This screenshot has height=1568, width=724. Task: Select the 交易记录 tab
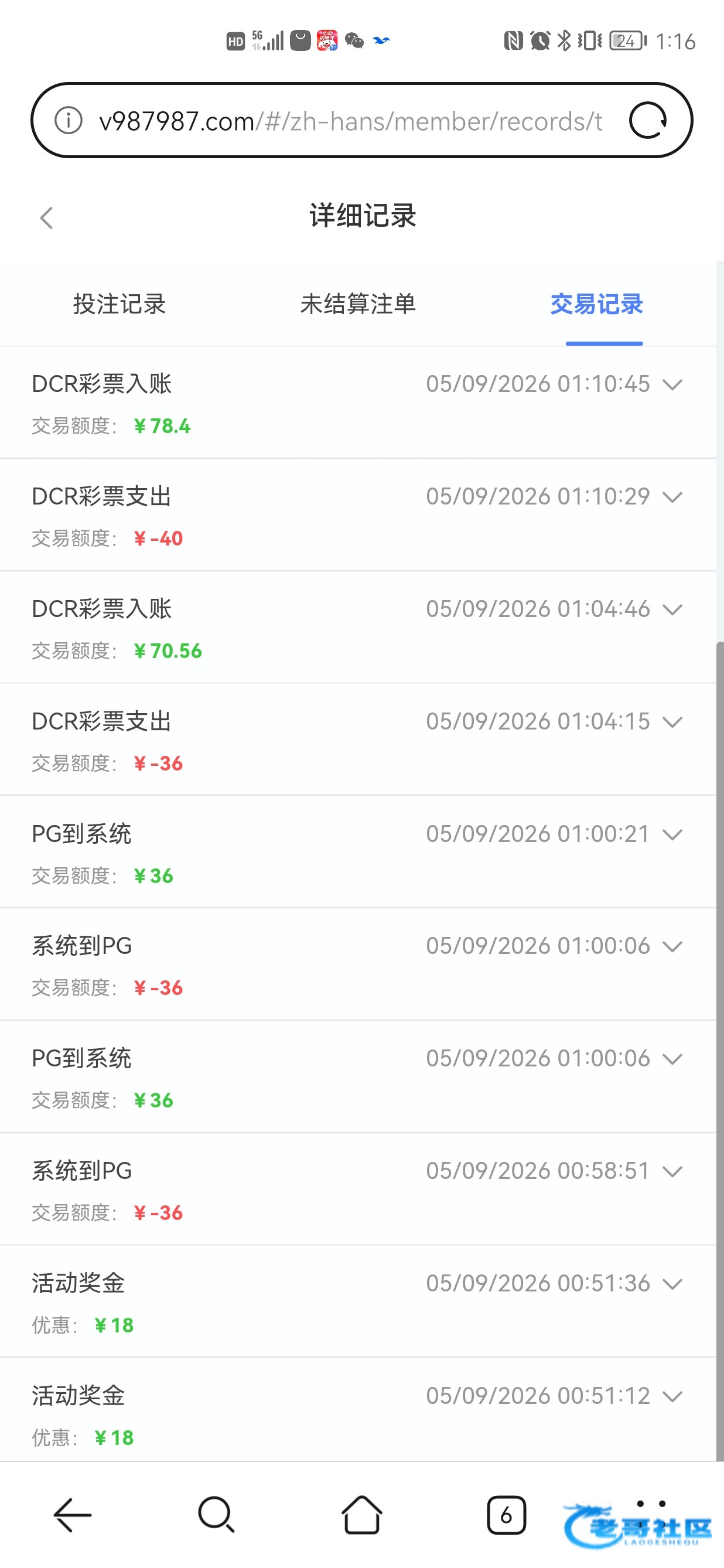pos(596,304)
